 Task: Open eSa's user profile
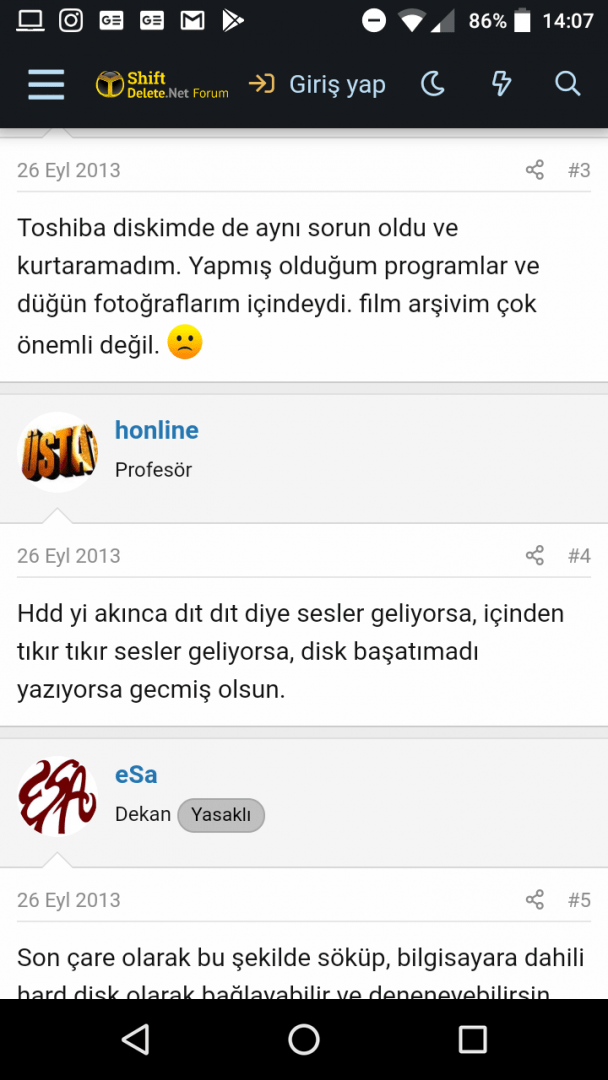click(136, 774)
